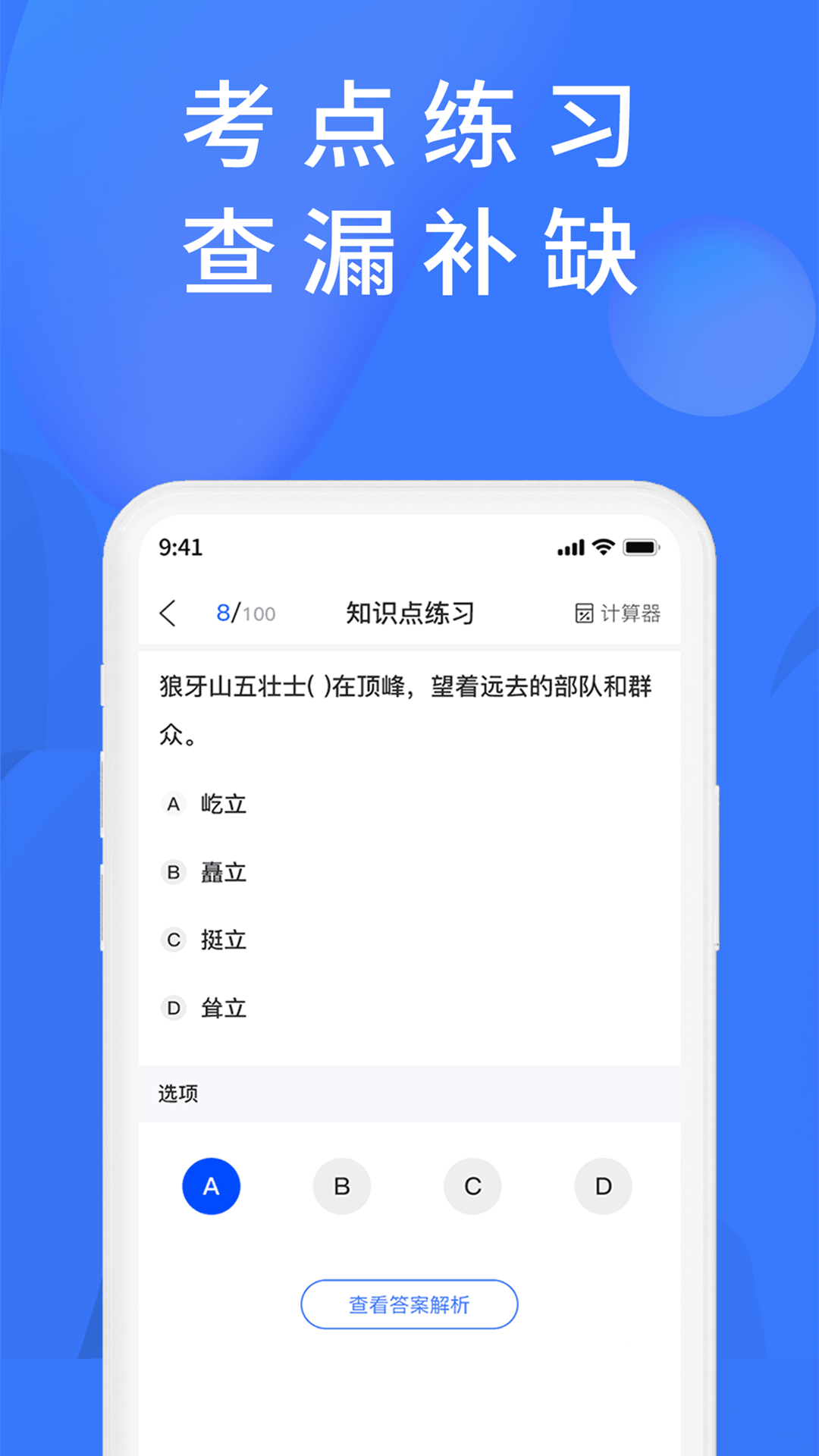This screenshot has height=1456, width=819.
Task: Tap the clock showing 9:41
Action: 178,548
